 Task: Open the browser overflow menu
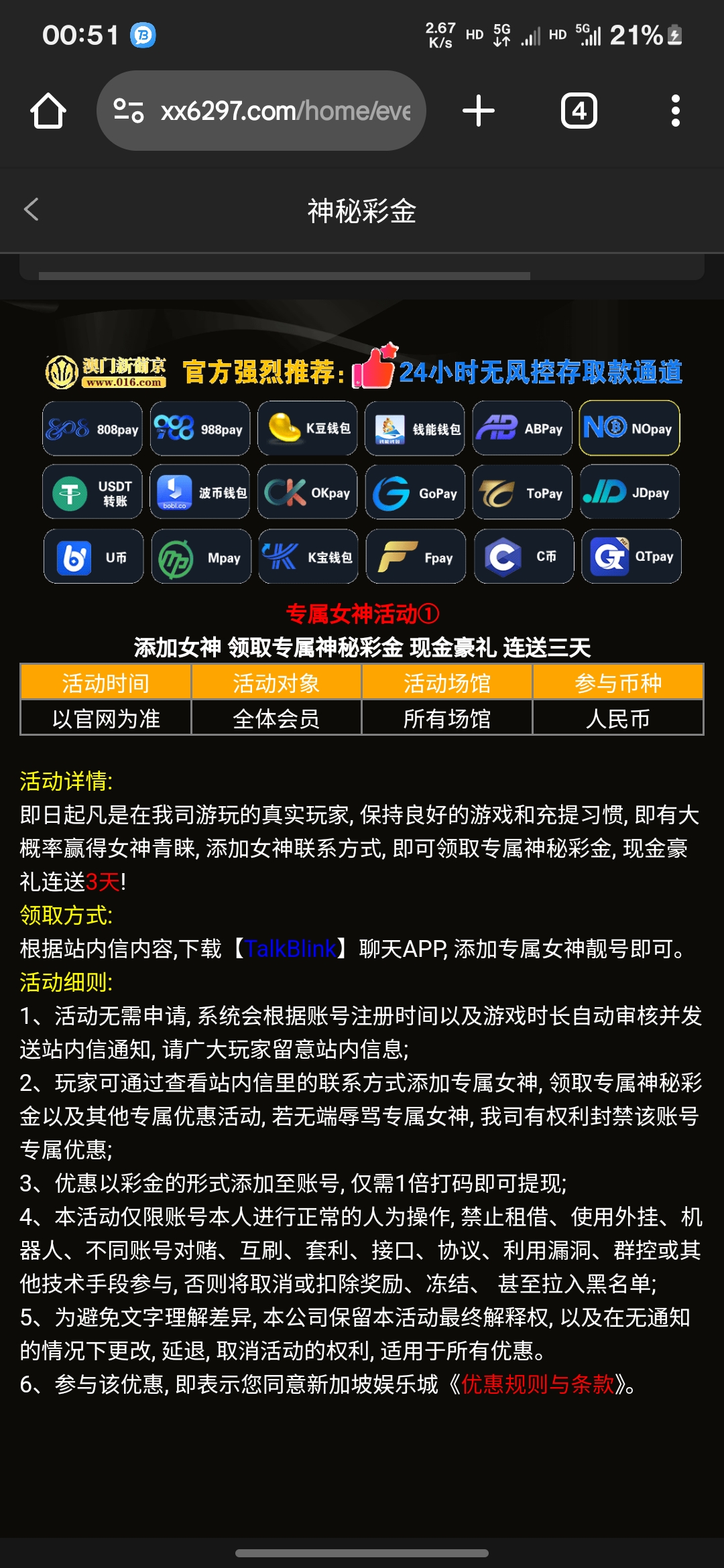point(675,111)
